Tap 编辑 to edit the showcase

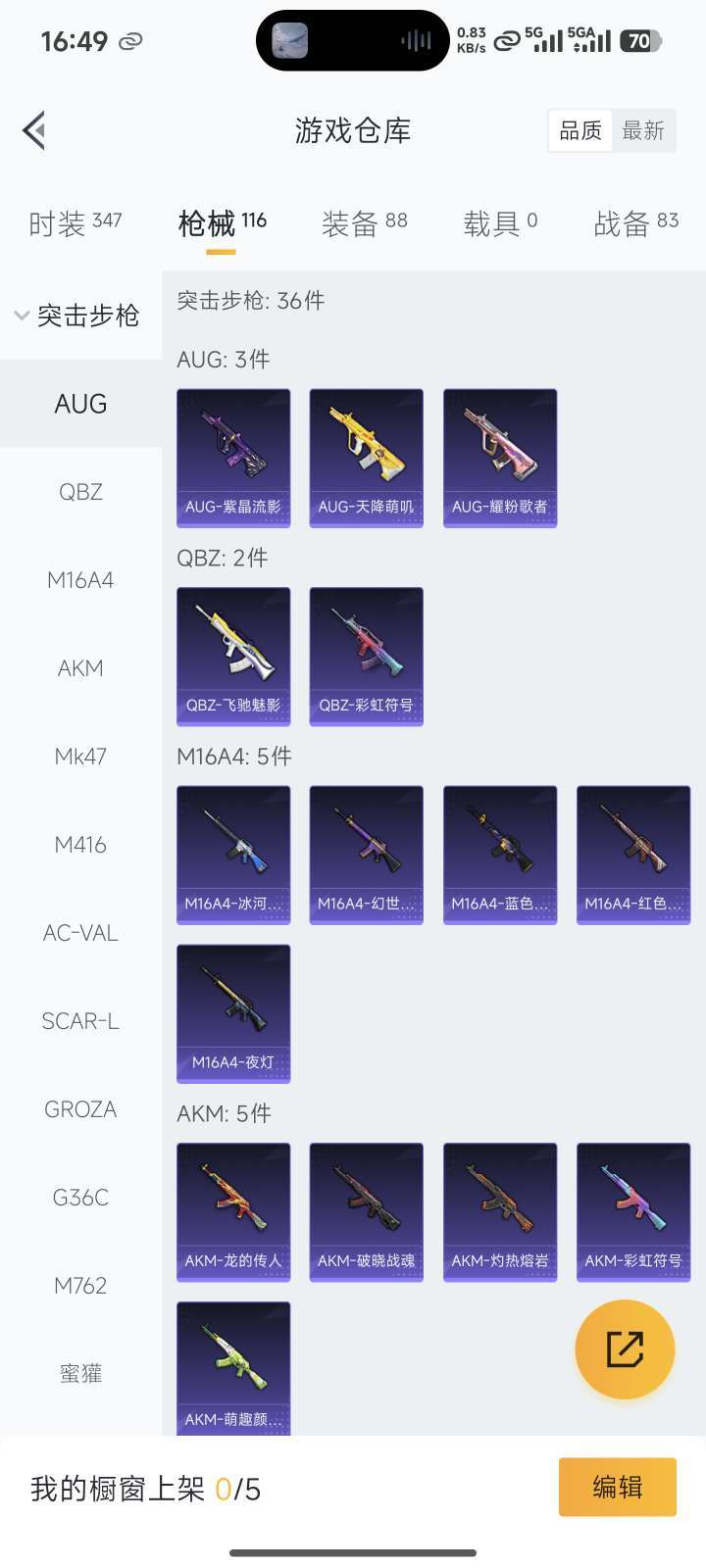click(617, 1487)
